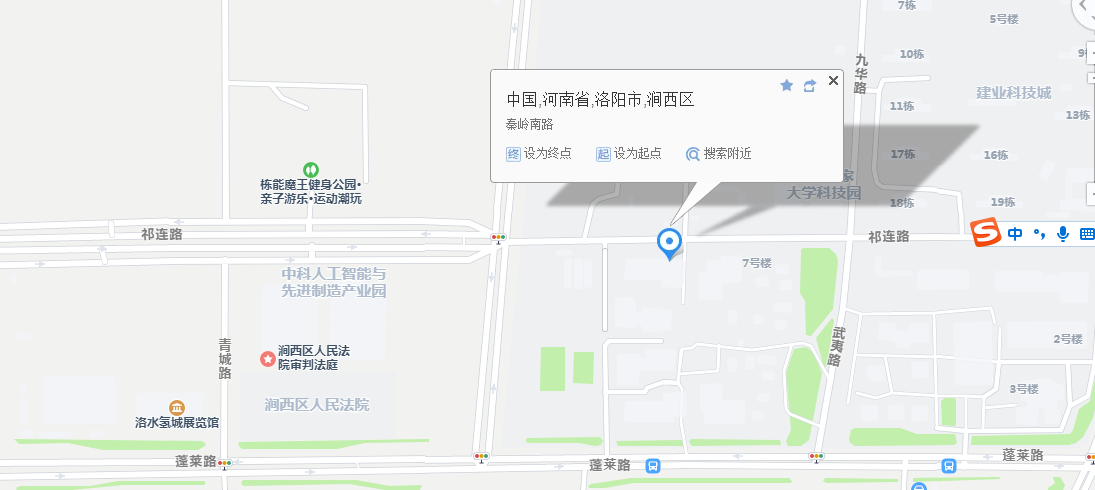Close the location info popup
The width and height of the screenshot is (1095, 490).
(833, 81)
